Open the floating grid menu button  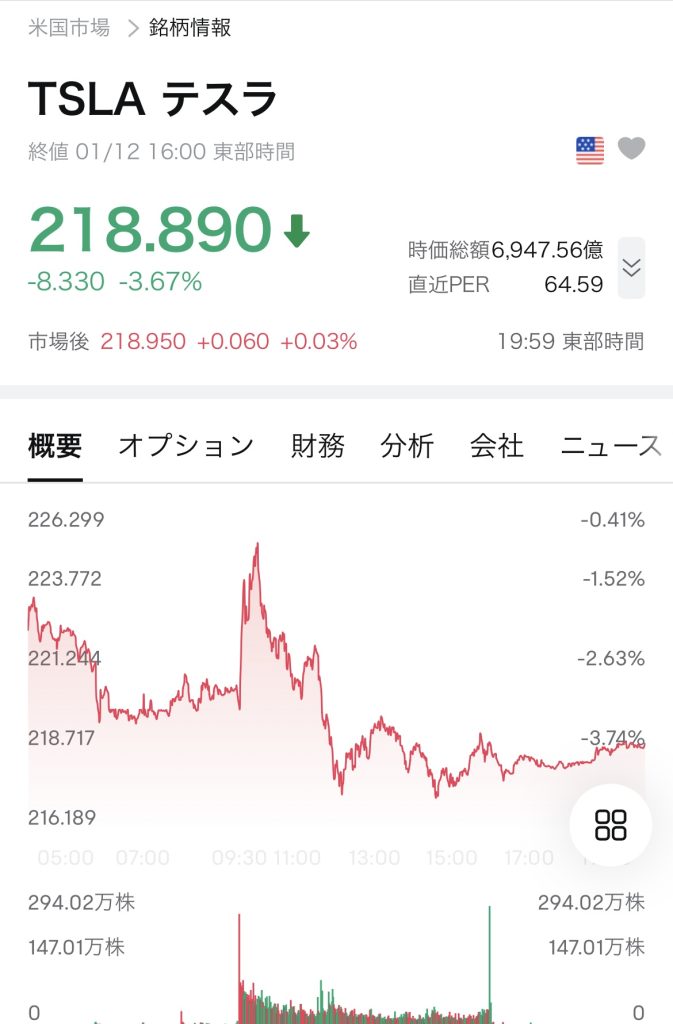coord(610,825)
